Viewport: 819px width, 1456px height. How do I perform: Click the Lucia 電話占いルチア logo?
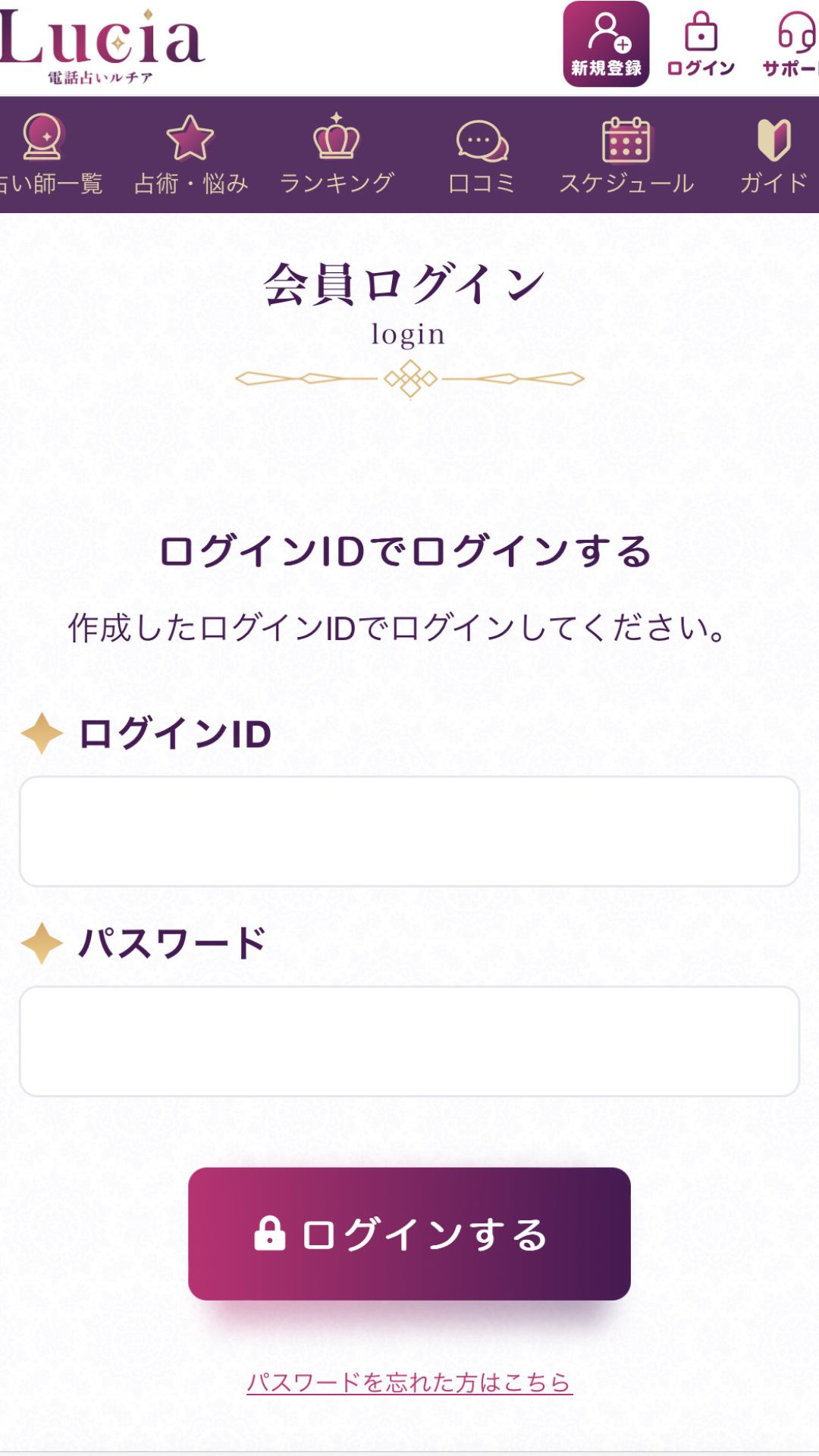click(101, 44)
